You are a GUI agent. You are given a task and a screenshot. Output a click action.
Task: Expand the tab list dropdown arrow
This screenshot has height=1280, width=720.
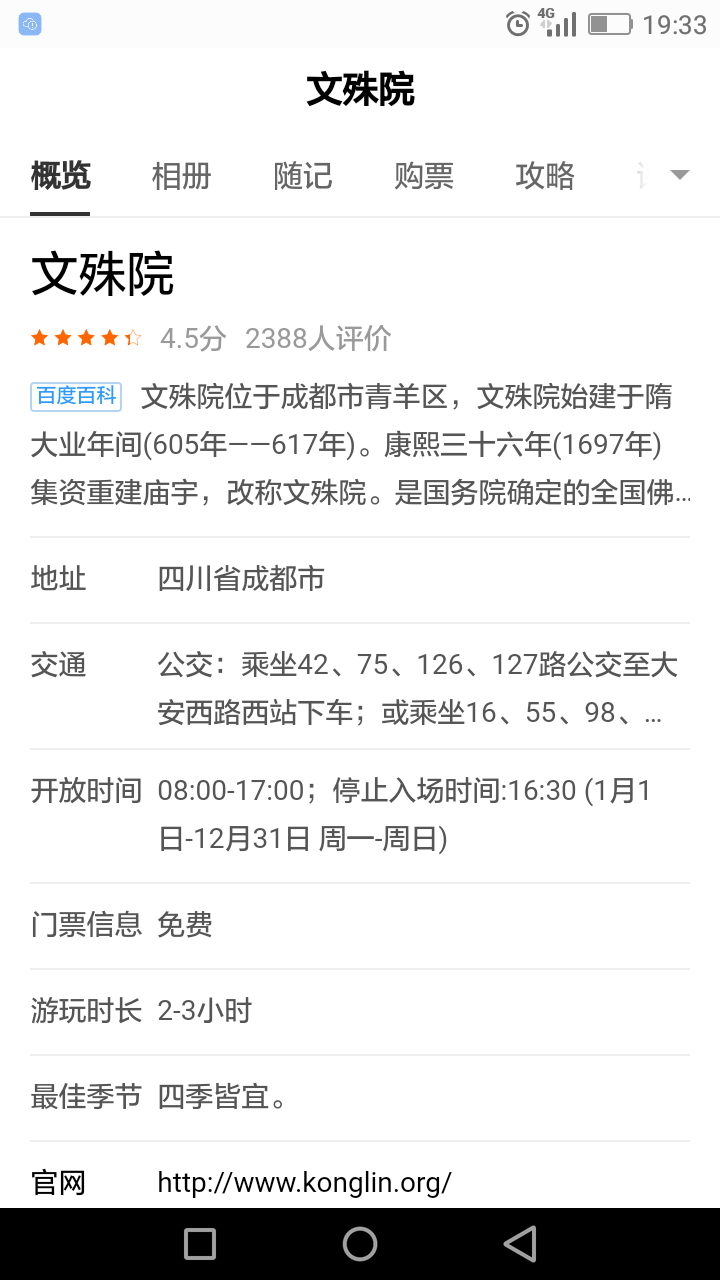pyautogui.click(x=679, y=175)
